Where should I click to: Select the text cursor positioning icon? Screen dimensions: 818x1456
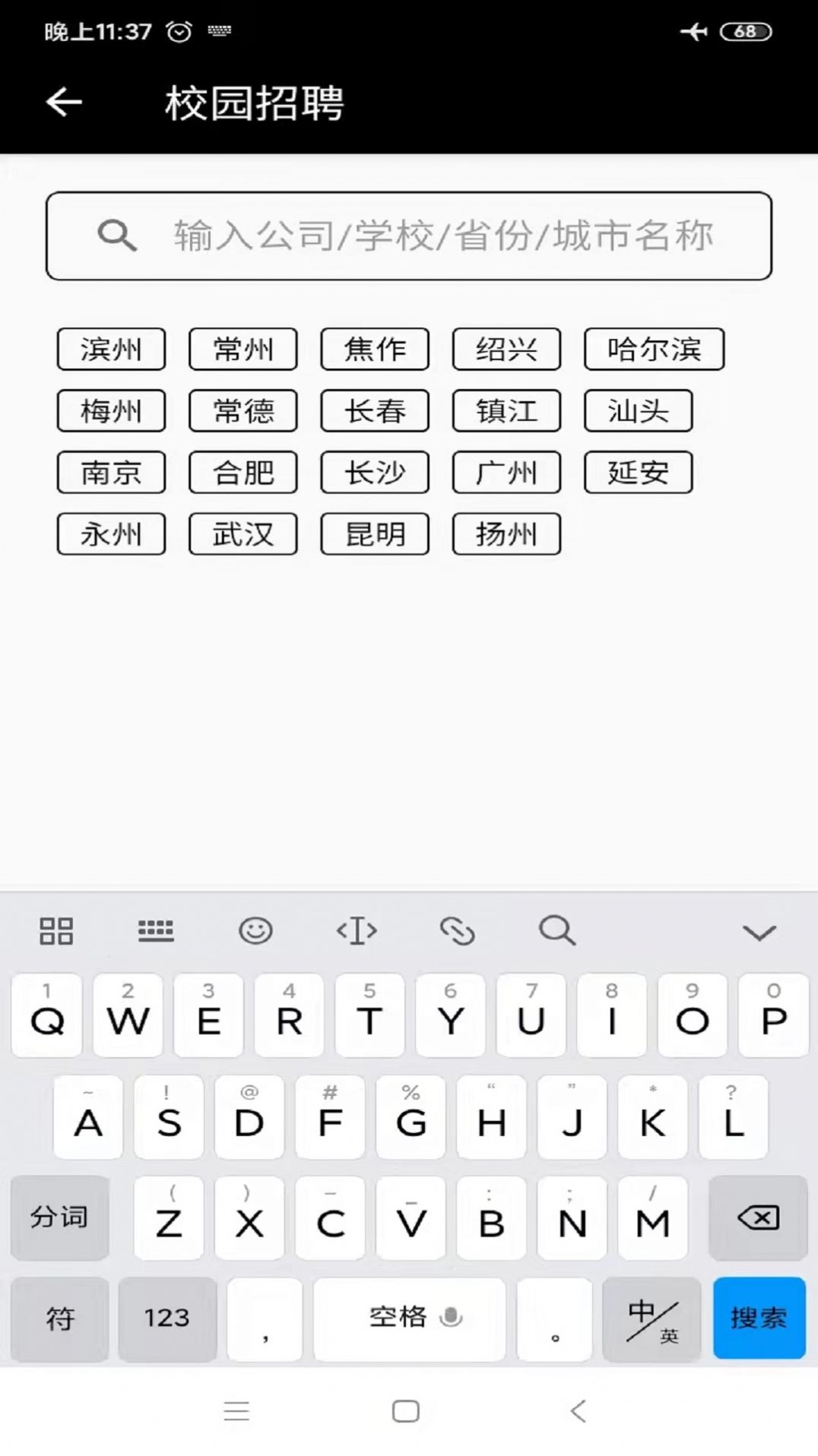point(357,930)
